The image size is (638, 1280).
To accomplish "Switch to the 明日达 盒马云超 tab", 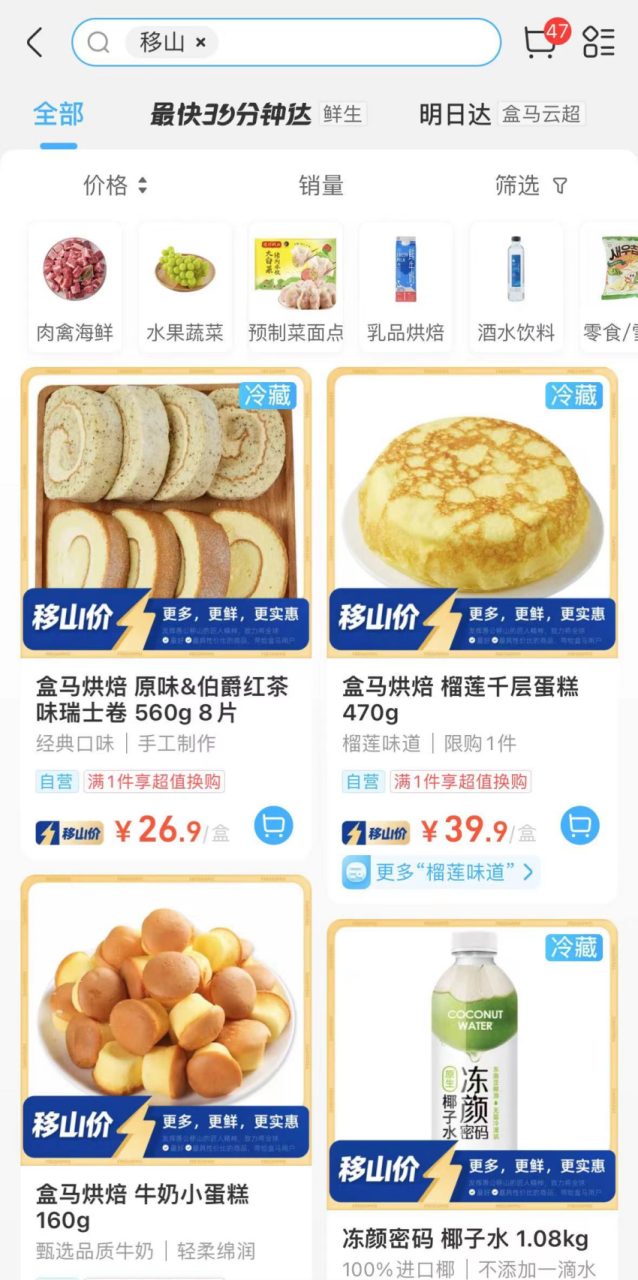I will click(501, 114).
